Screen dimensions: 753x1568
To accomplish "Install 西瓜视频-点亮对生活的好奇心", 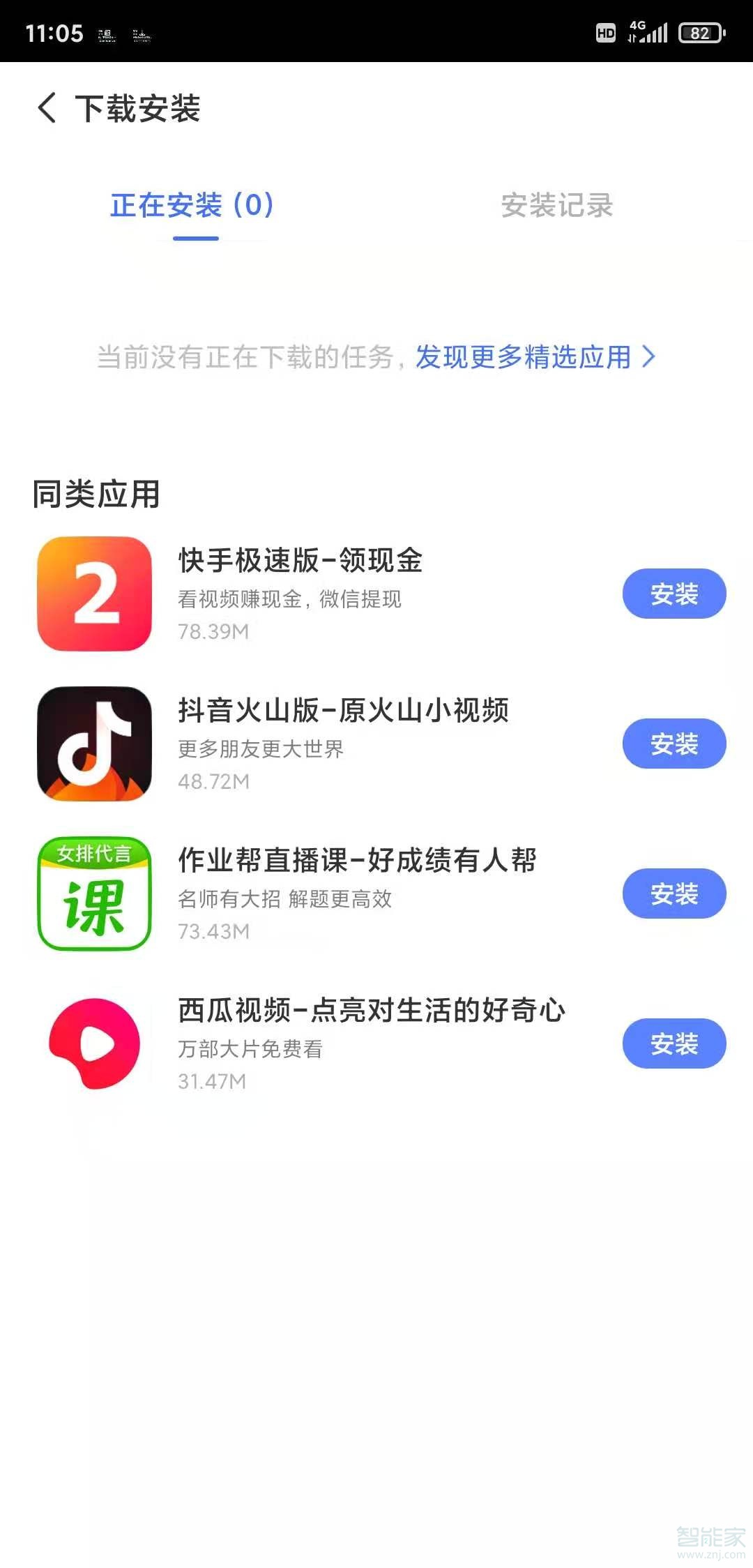I will click(x=673, y=1044).
